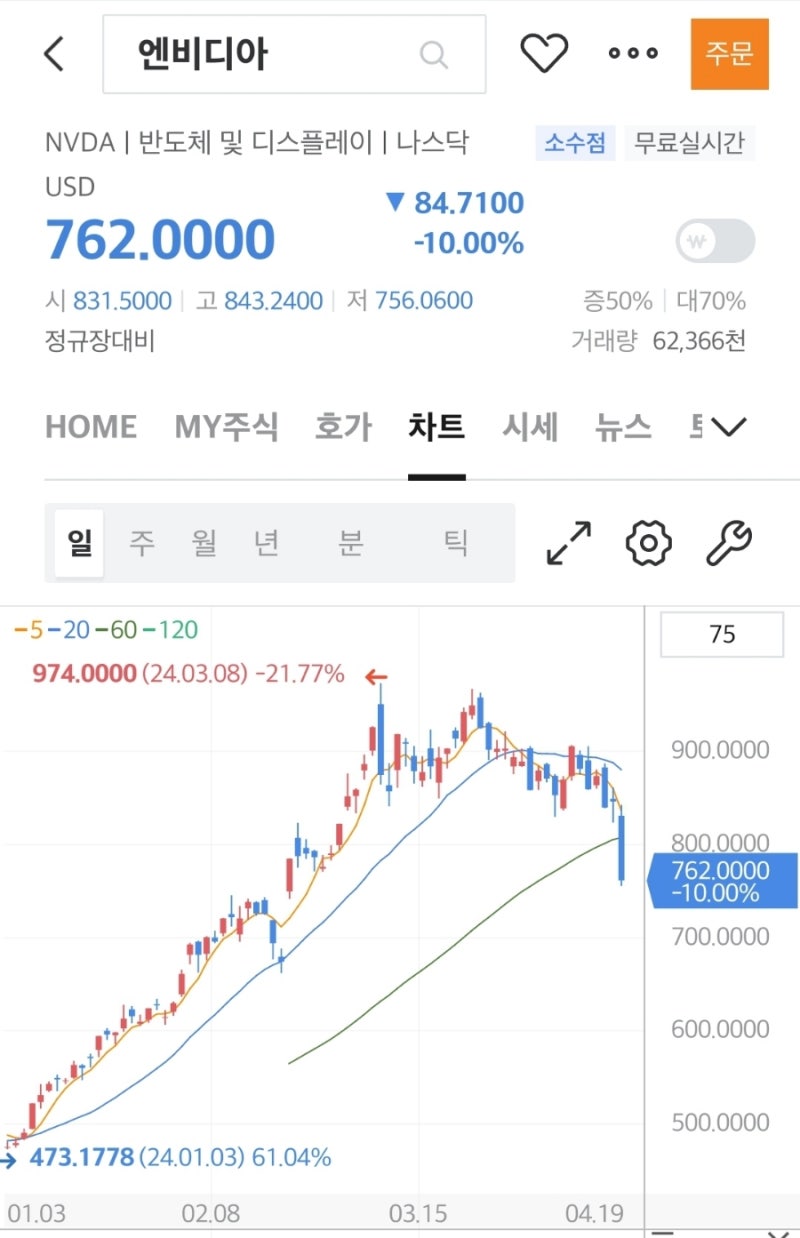Expand the chart to fullscreen view

tap(567, 543)
